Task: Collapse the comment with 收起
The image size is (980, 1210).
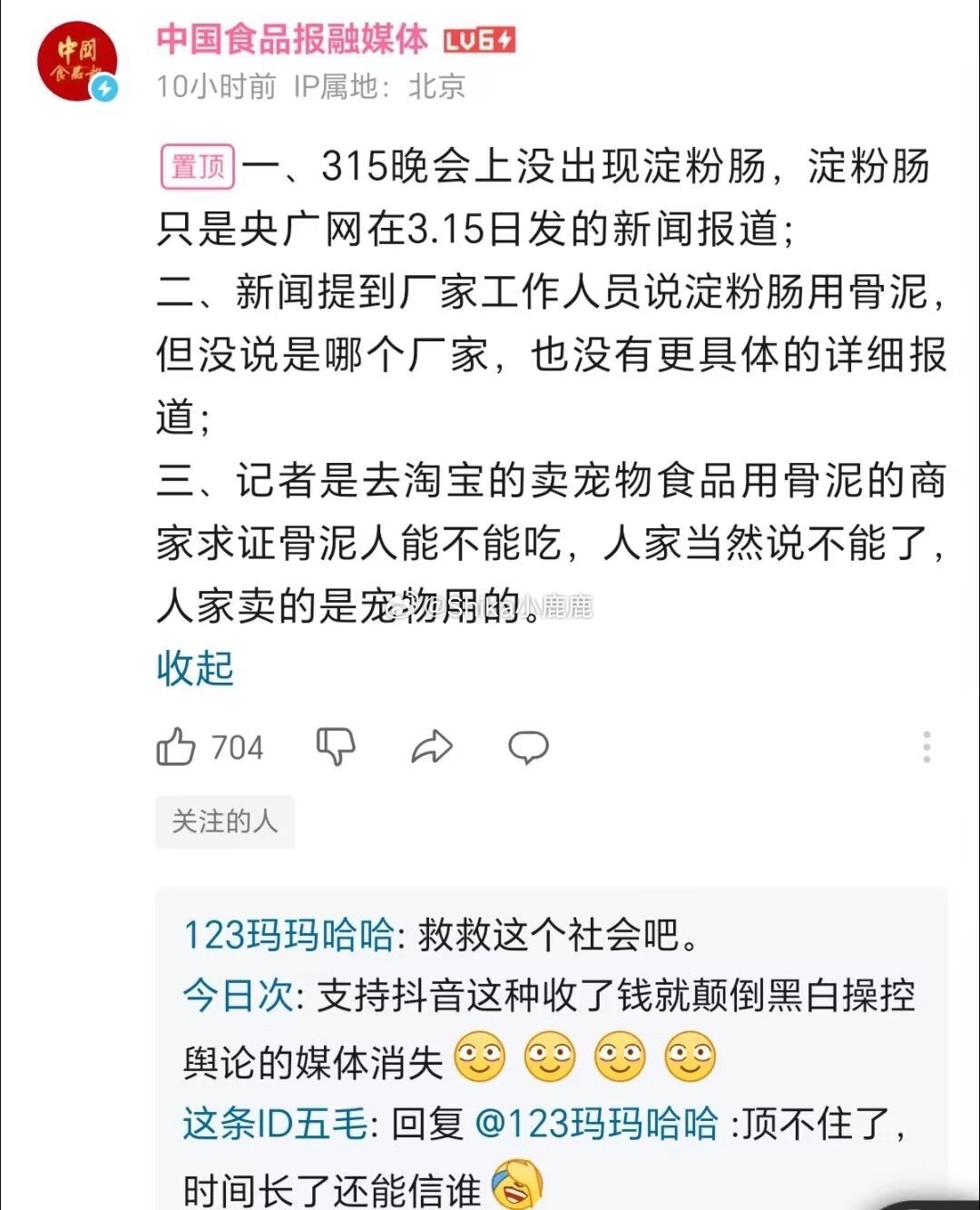Action: 195,669
